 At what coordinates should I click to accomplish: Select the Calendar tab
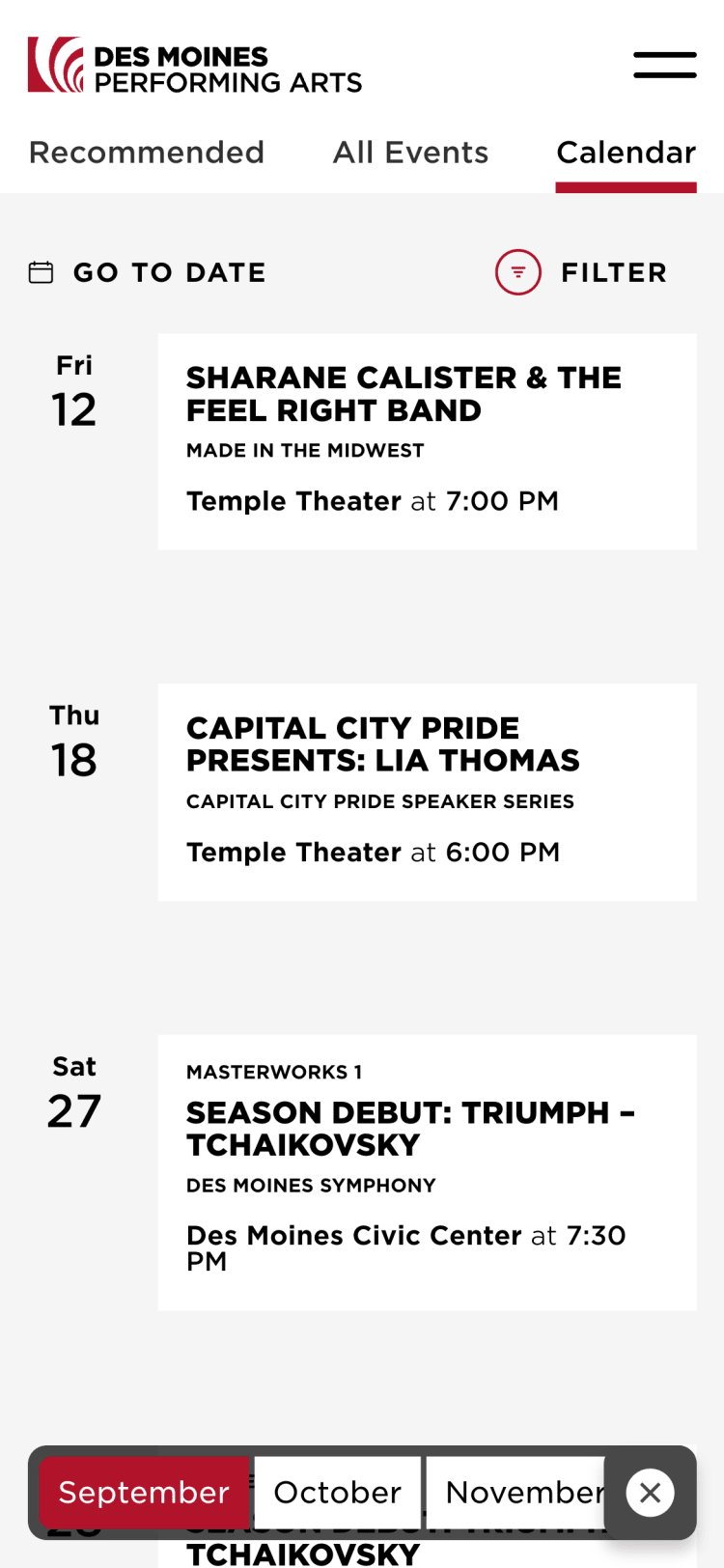[626, 153]
